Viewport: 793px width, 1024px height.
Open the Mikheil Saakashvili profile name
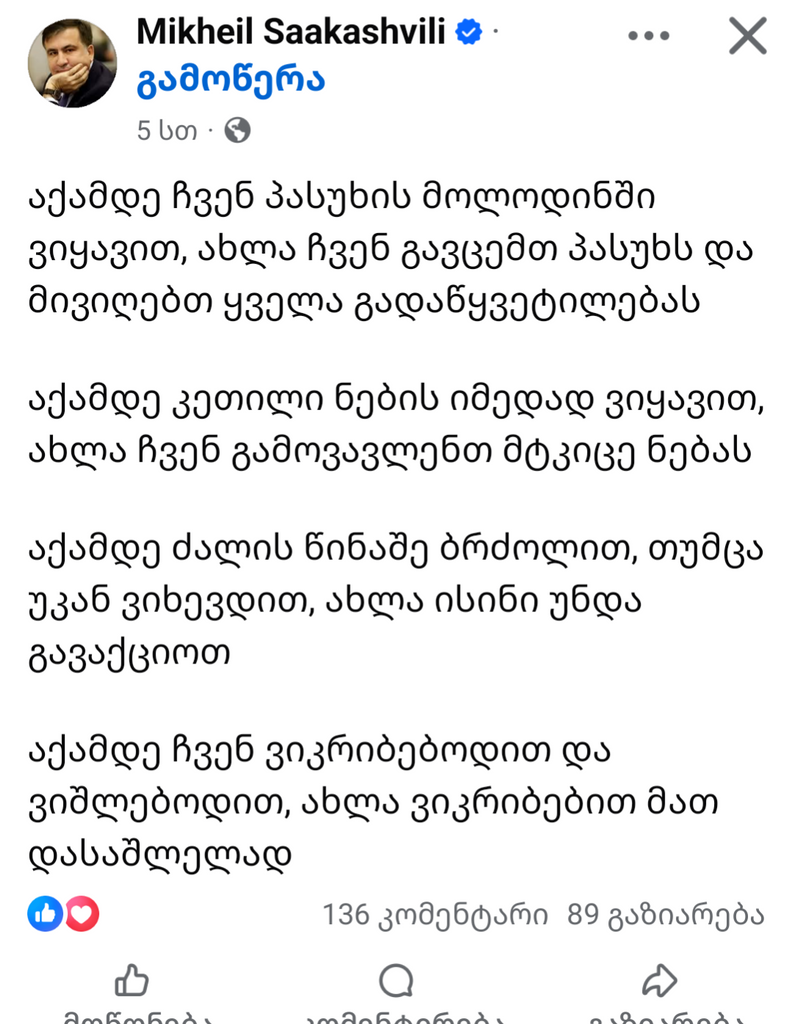pos(295,32)
